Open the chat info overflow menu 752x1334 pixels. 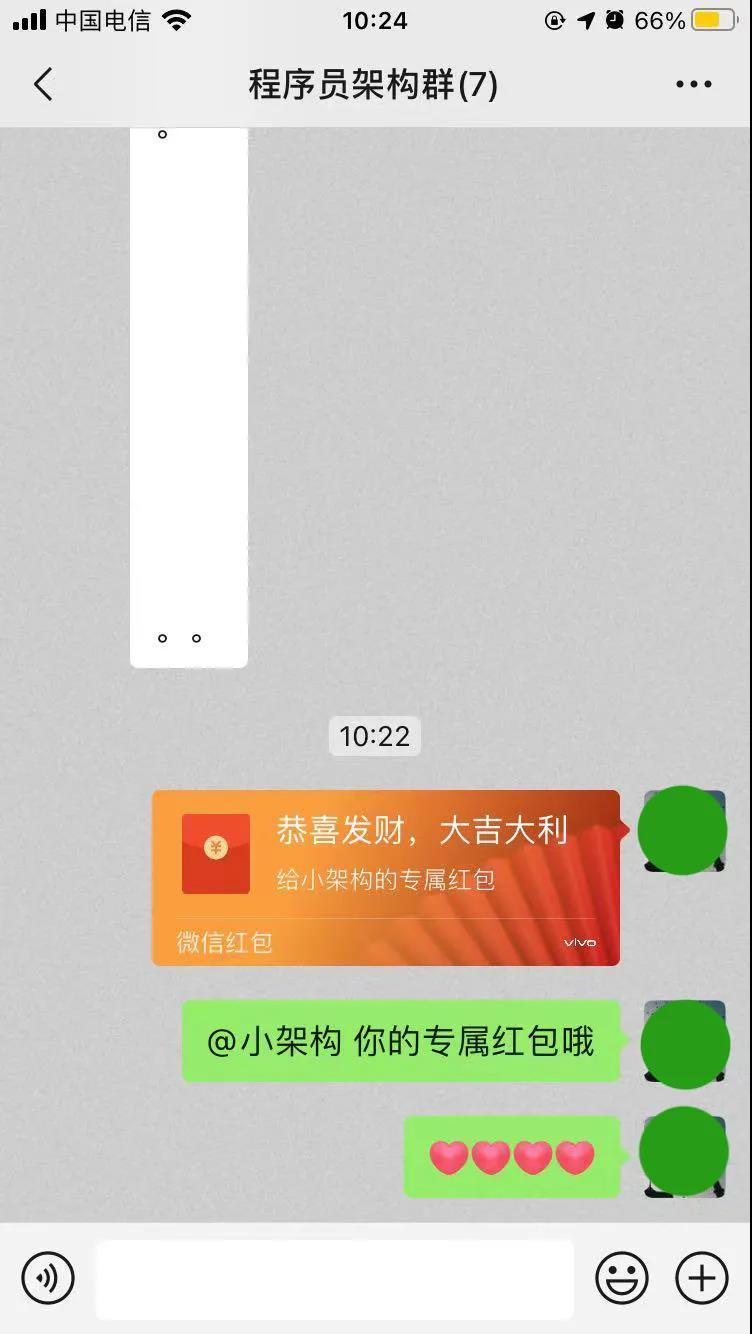693,85
